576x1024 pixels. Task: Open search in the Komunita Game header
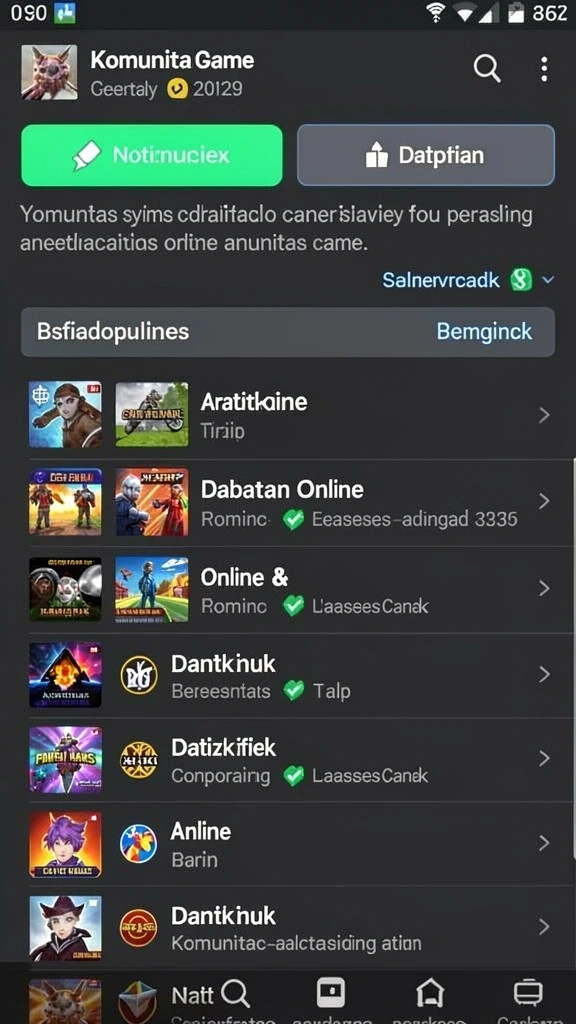[x=487, y=68]
